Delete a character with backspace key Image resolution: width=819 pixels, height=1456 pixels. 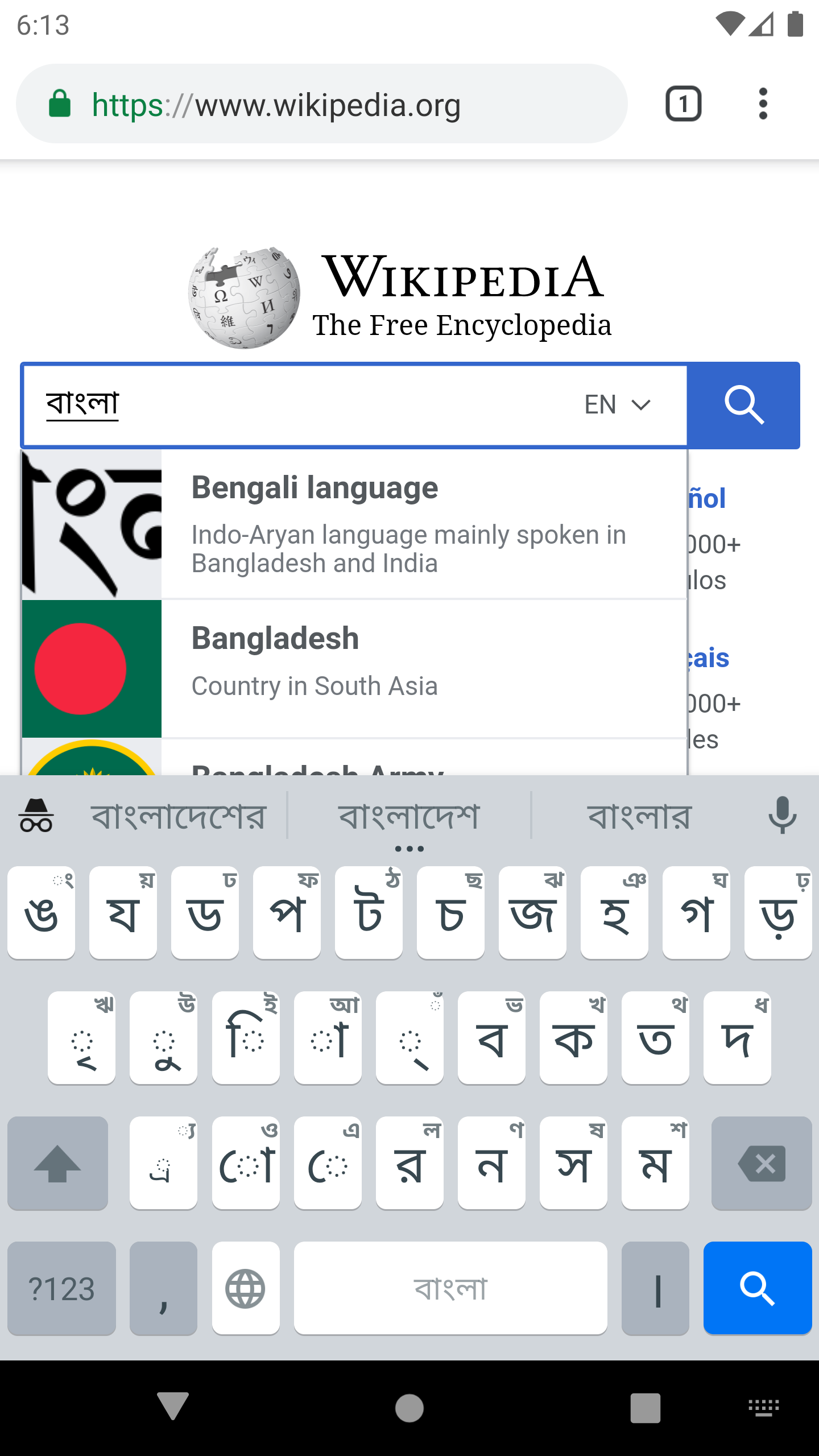[762, 1163]
